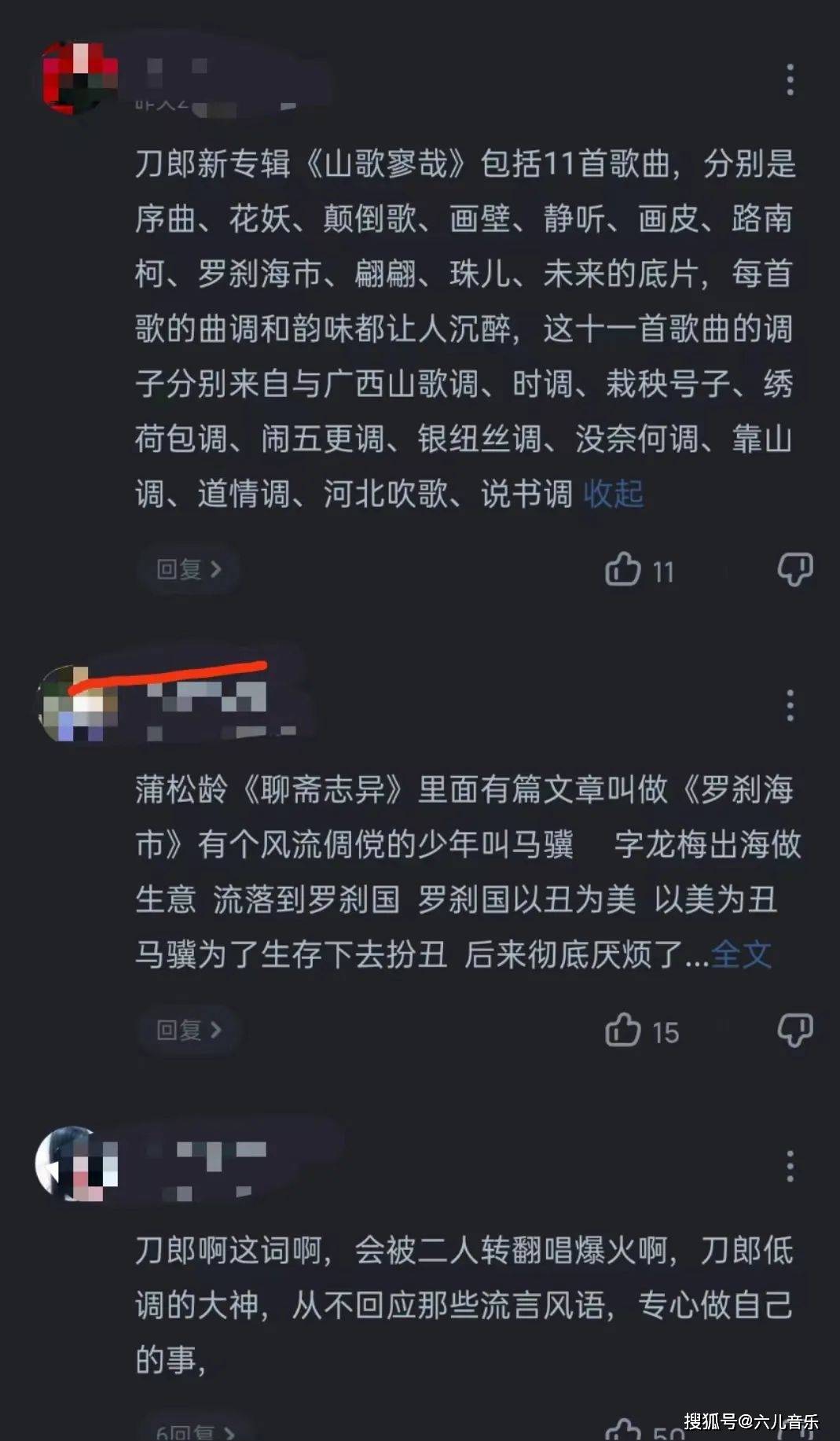Dislike the 聊斋志异 comment
Screen dimensions: 840x1441
click(x=794, y=1030)
